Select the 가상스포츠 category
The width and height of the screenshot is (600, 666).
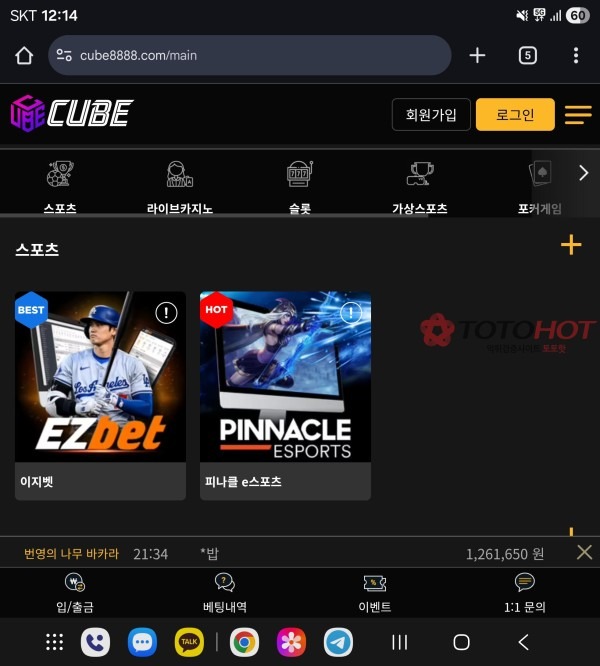tap(419, 187)
